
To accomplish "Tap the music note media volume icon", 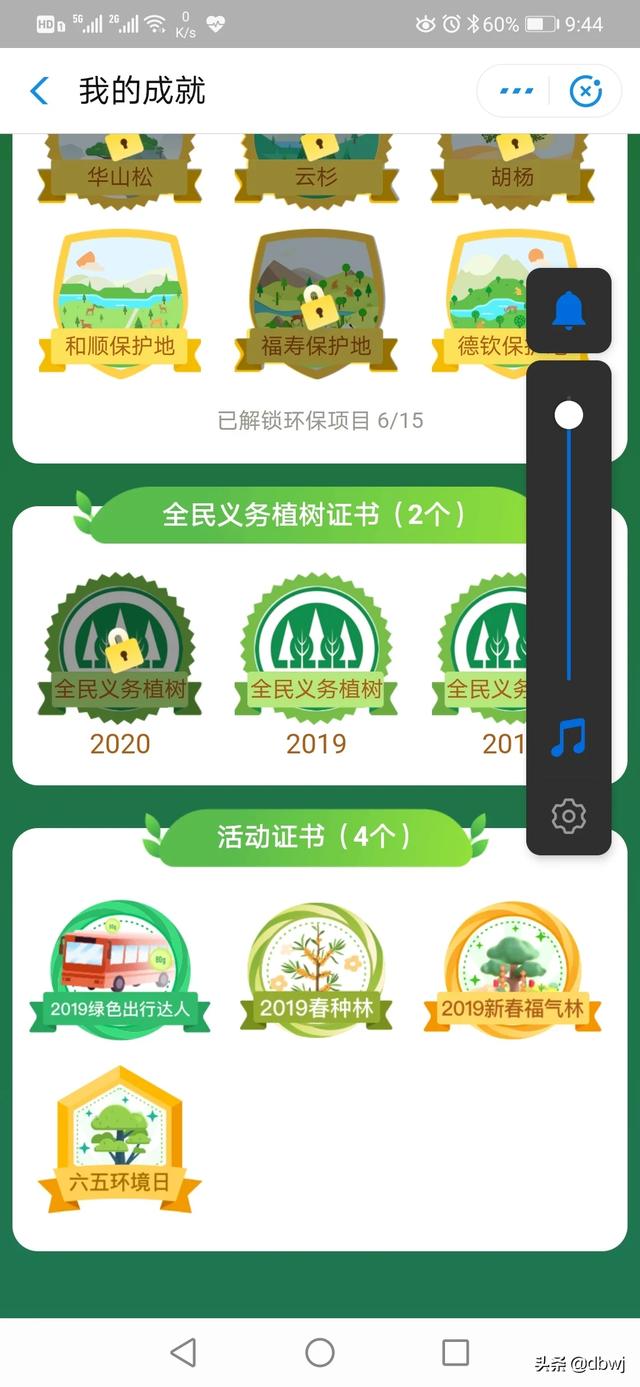I will (x=569, y=738).
